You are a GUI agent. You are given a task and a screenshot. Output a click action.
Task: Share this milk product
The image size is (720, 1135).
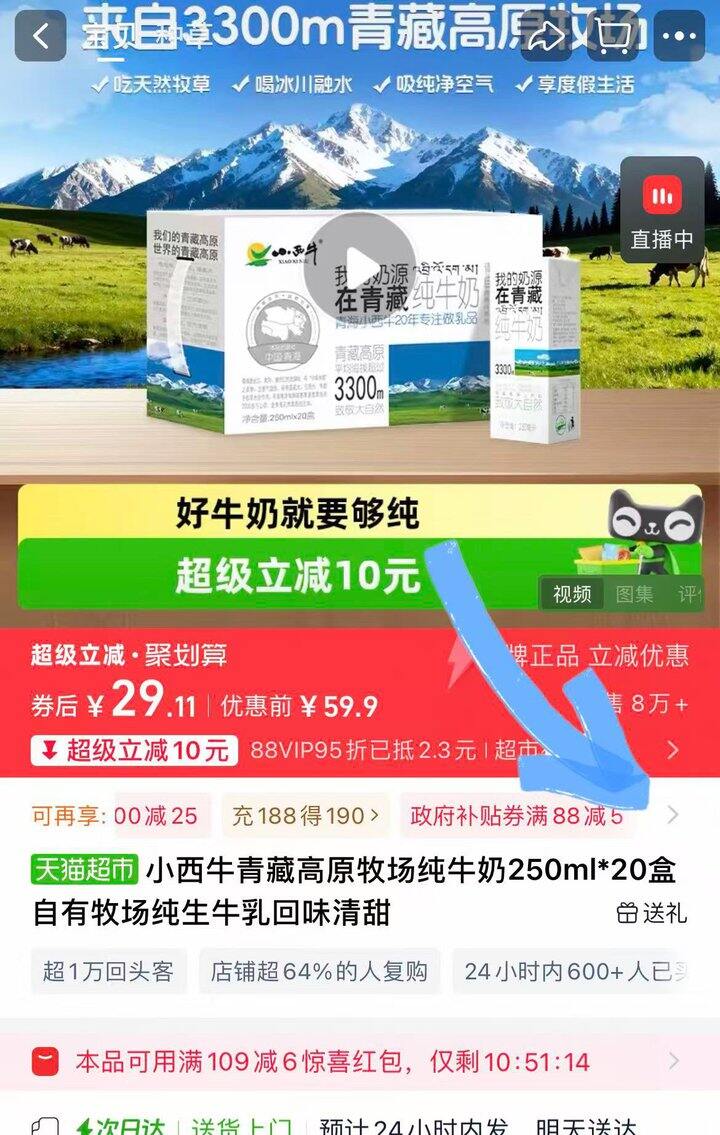pos(546,35)
